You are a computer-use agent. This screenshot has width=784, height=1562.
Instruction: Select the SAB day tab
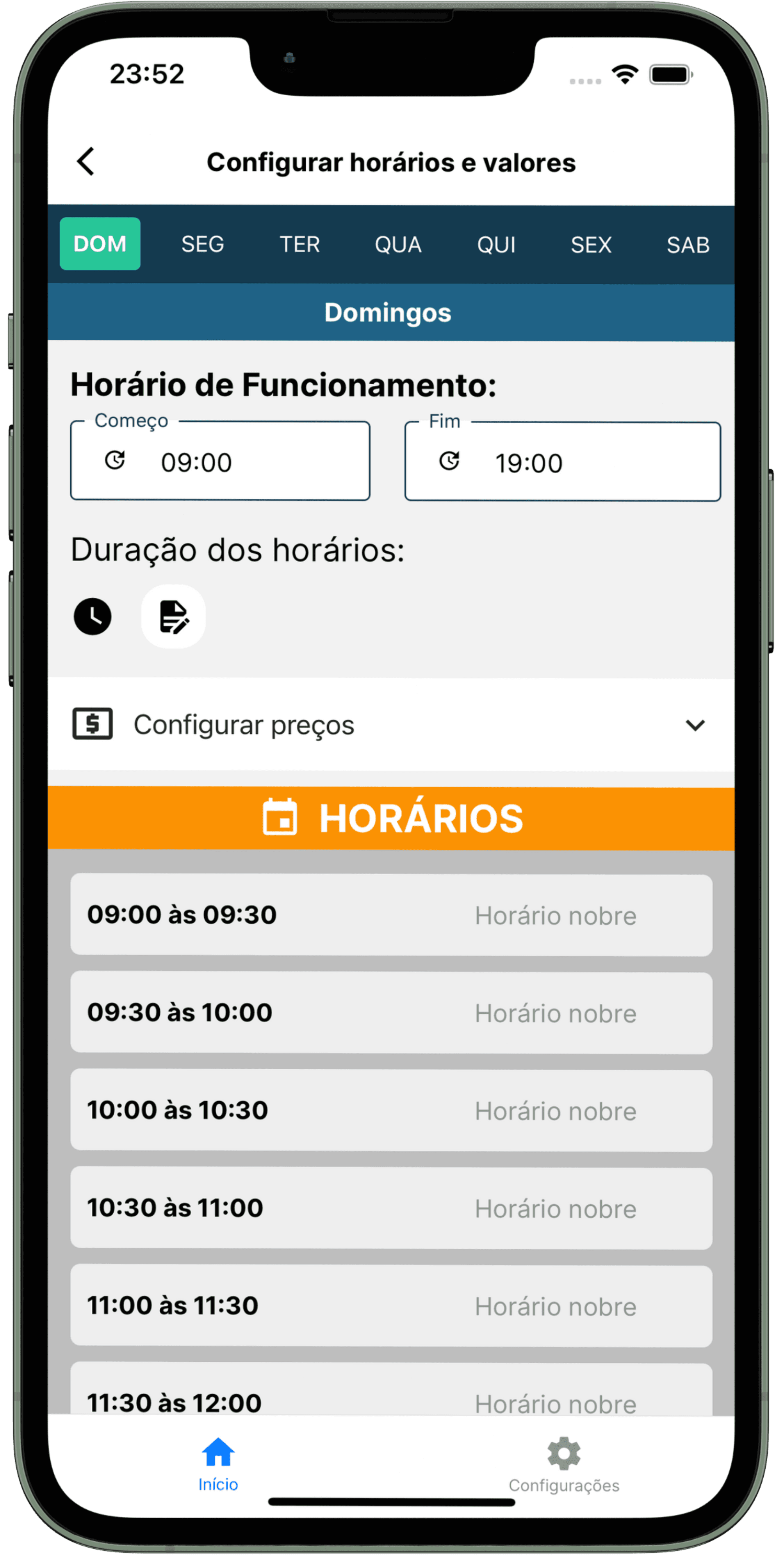click(x=688, y=244)
